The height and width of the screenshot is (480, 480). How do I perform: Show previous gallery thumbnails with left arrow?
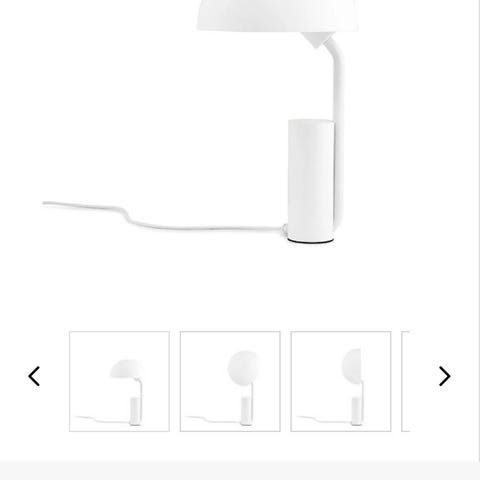(34, 376)
